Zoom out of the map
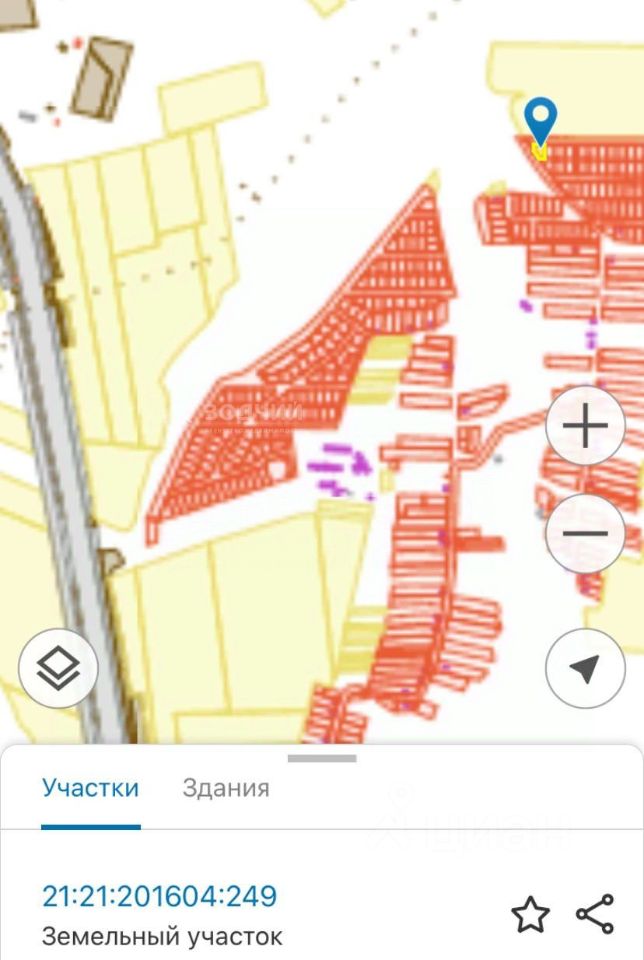 (x=585, y=533)
